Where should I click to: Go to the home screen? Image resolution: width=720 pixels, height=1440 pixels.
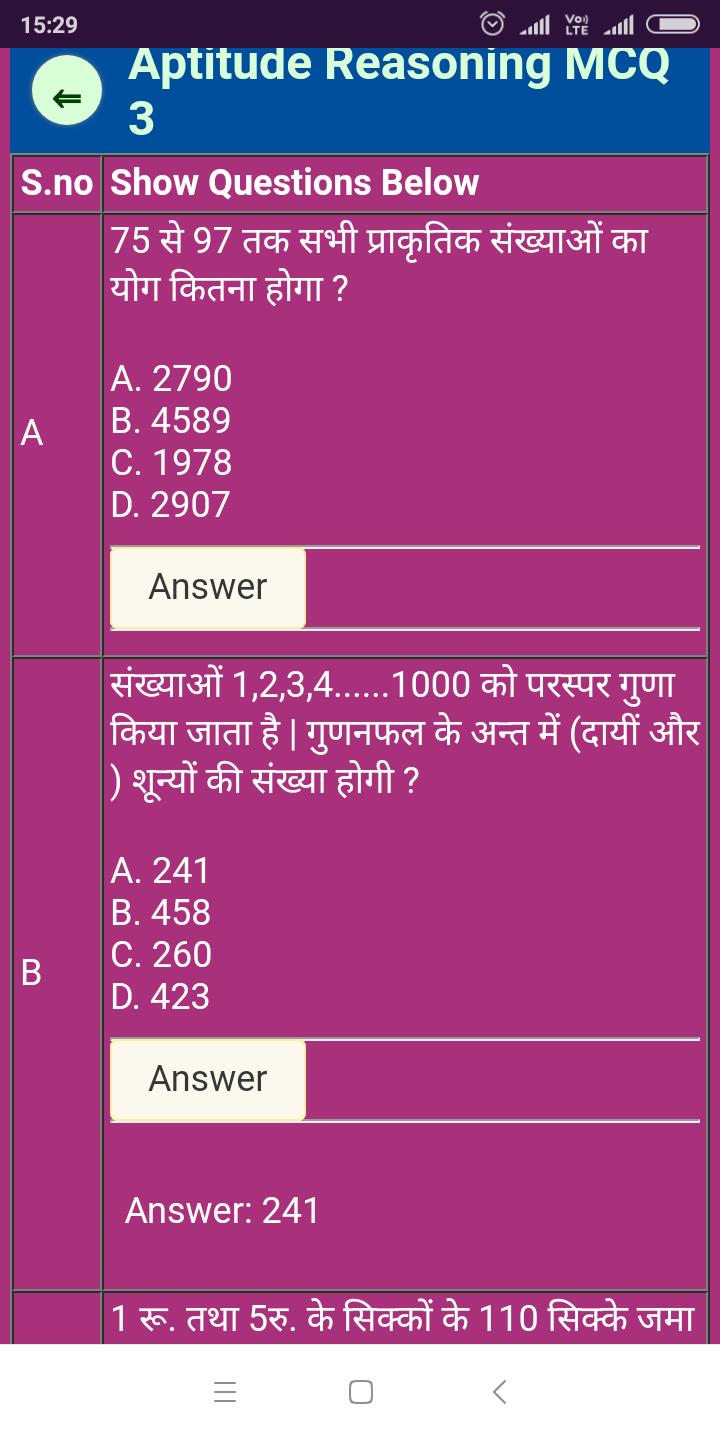point(361,1392)
